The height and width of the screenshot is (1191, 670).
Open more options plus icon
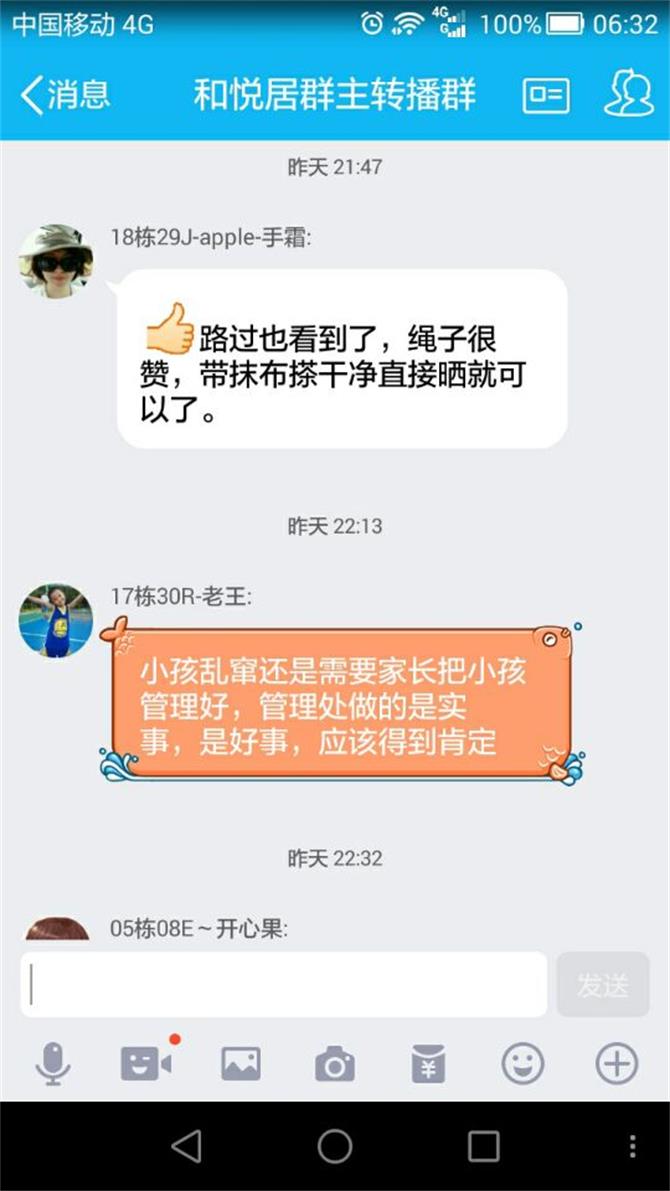click(x=616, y=1063)
